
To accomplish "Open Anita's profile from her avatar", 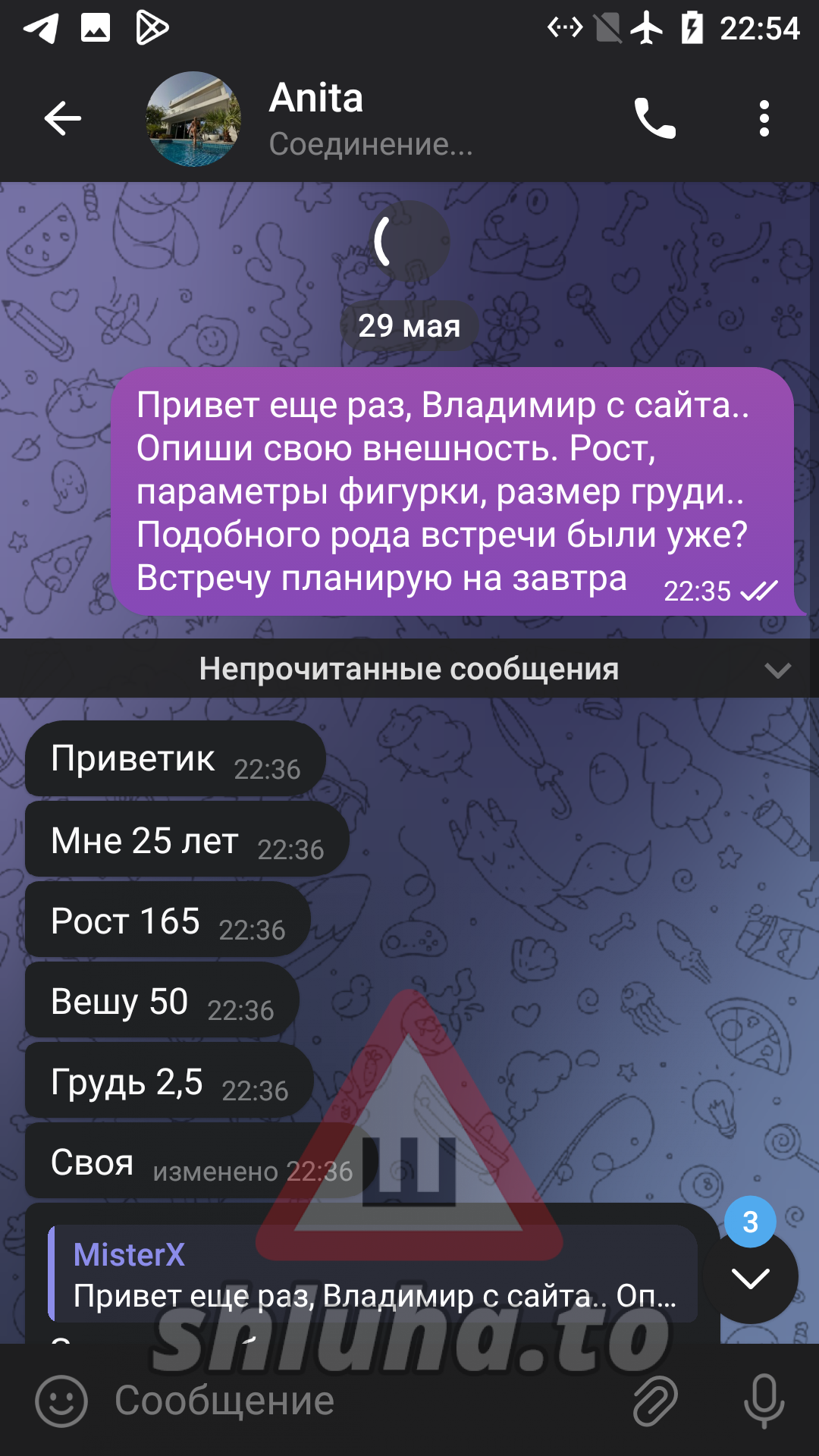I will click(194, 118).
